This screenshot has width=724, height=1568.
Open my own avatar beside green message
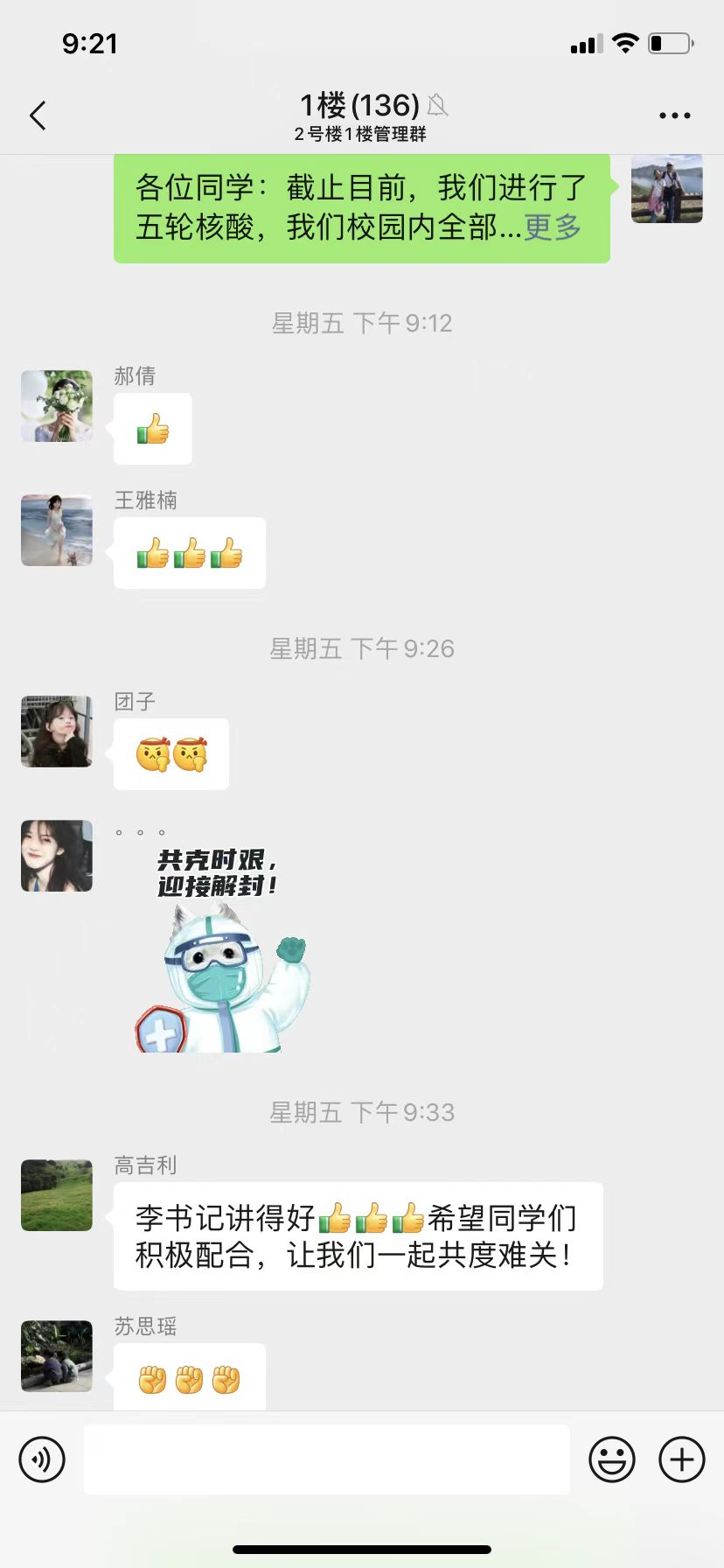click(x=666, y=188)
